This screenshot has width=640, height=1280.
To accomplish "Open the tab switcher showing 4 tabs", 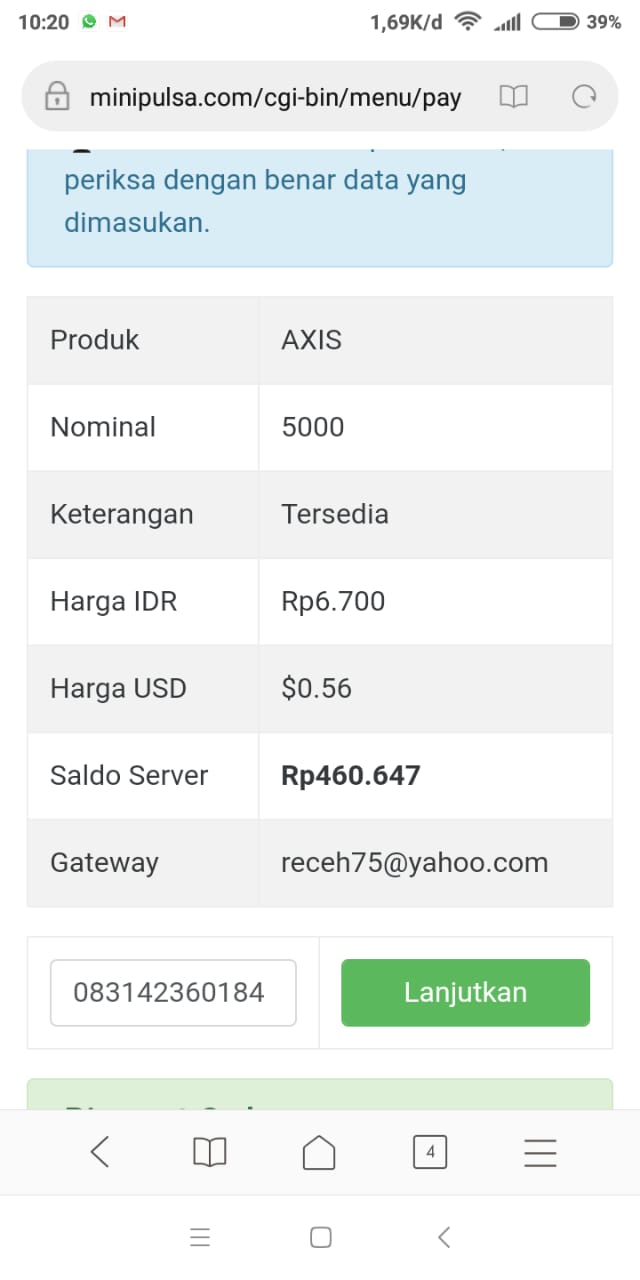I will pyautogui.click(x=430, y=1153).
